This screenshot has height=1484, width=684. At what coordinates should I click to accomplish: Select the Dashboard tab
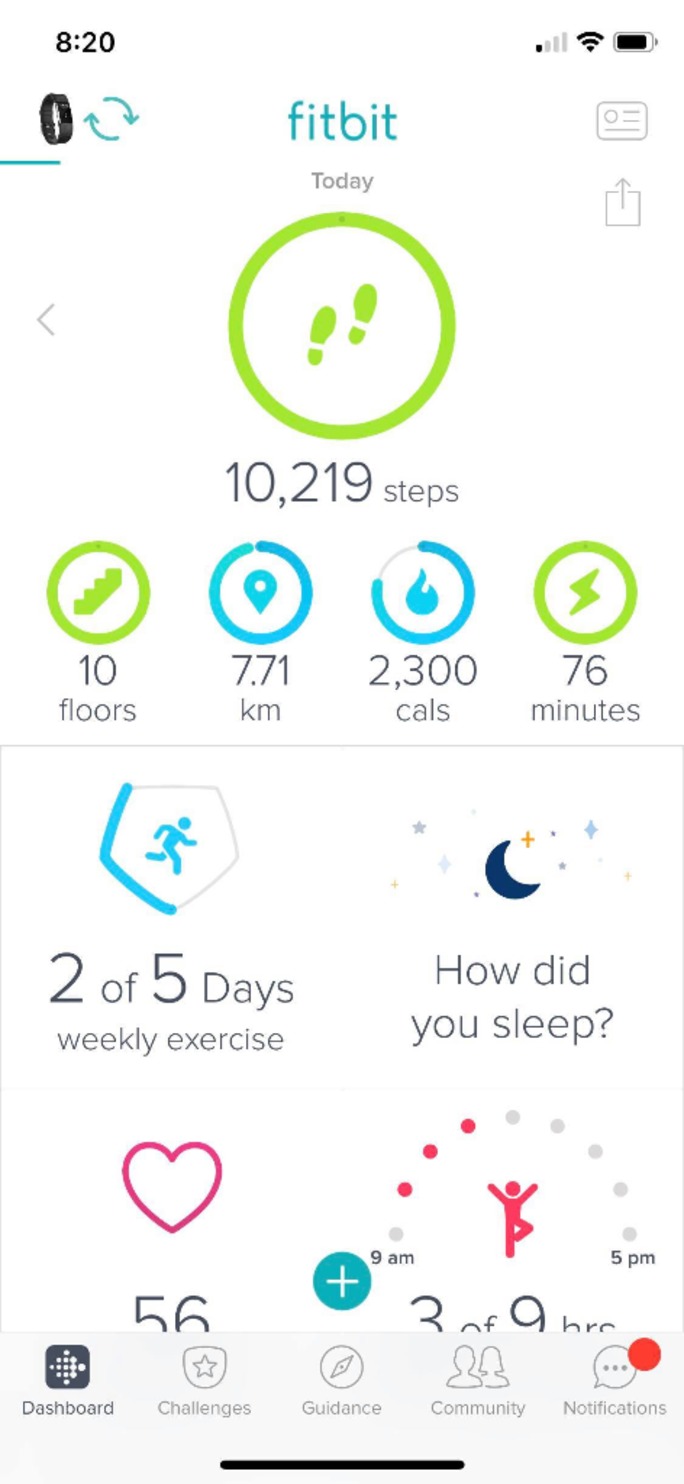click(x=68, y=1380)
